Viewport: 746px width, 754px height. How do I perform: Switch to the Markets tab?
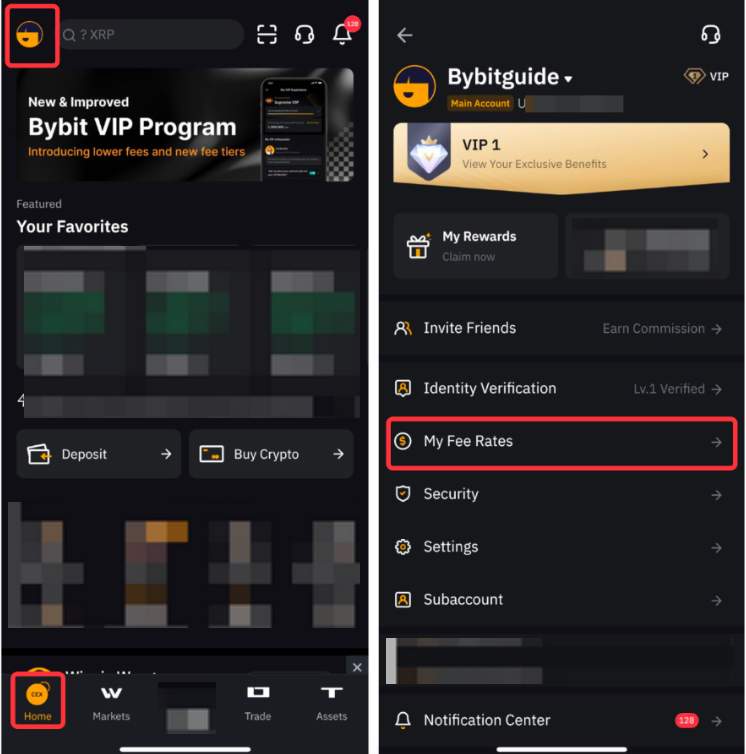coord(111,704)
